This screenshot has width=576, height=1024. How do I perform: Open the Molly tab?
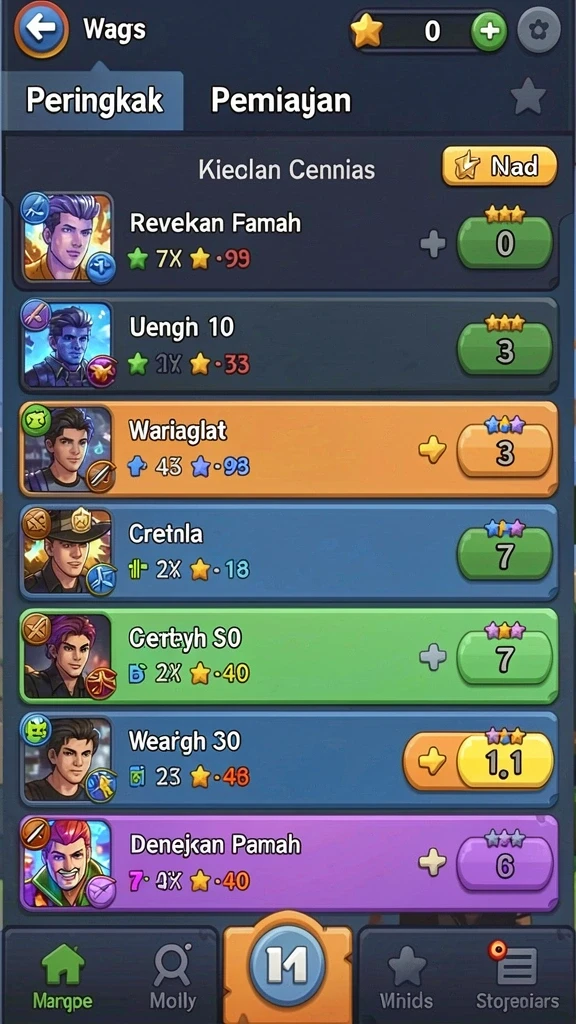coord(172,975)
